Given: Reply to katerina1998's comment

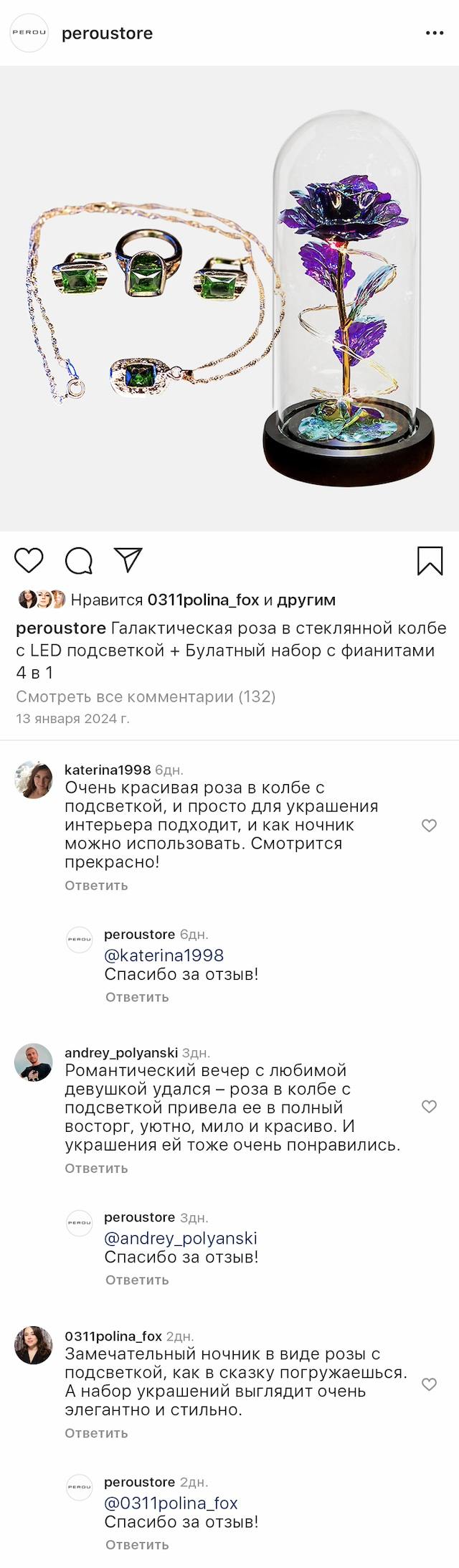Looking at the screenshot, I should [96, 886].
